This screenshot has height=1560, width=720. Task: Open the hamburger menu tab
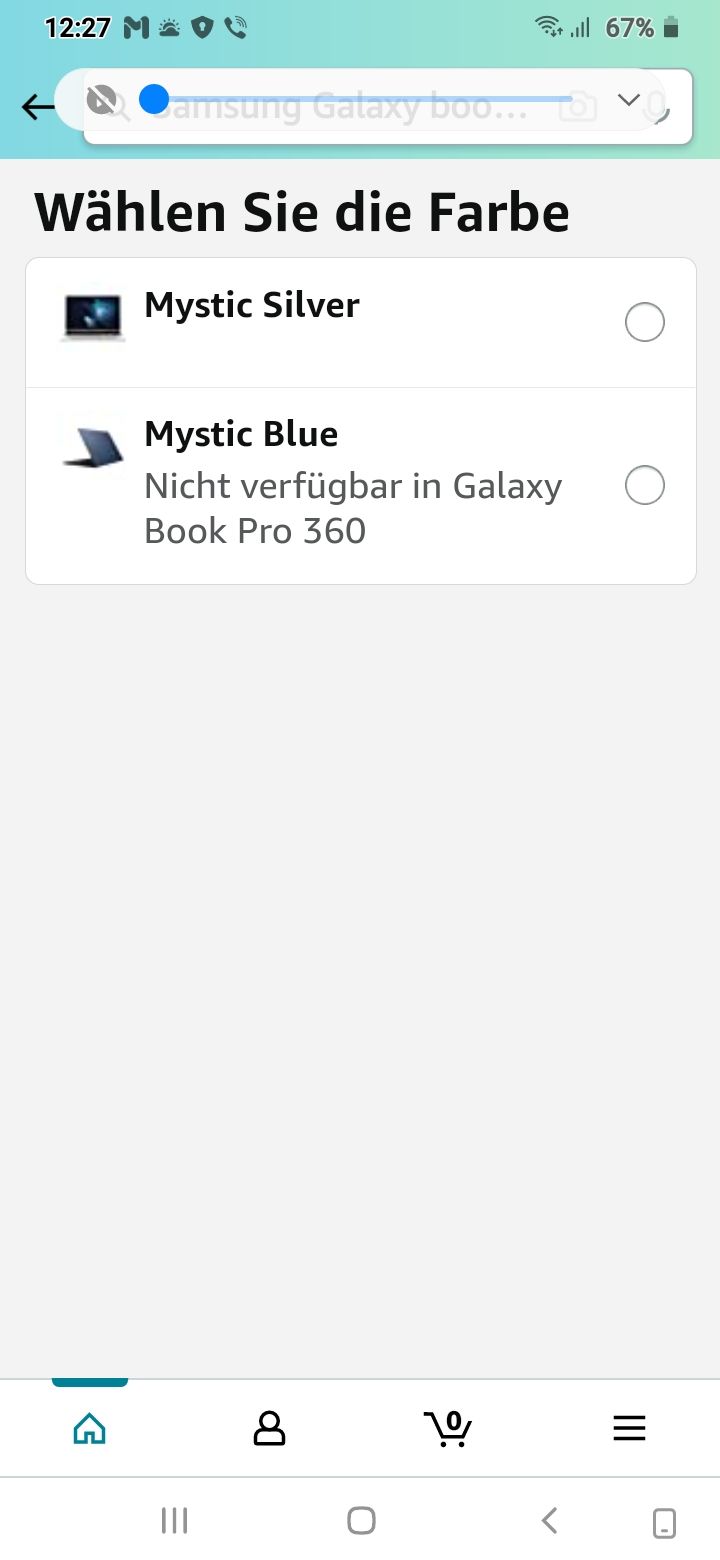click(x=629, y=1429)
